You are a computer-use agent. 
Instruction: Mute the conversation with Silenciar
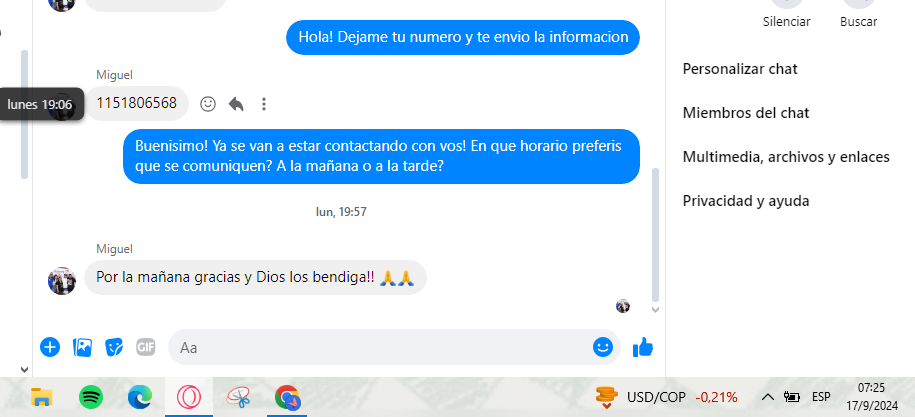pyautogui.click(x=786, y=14)
